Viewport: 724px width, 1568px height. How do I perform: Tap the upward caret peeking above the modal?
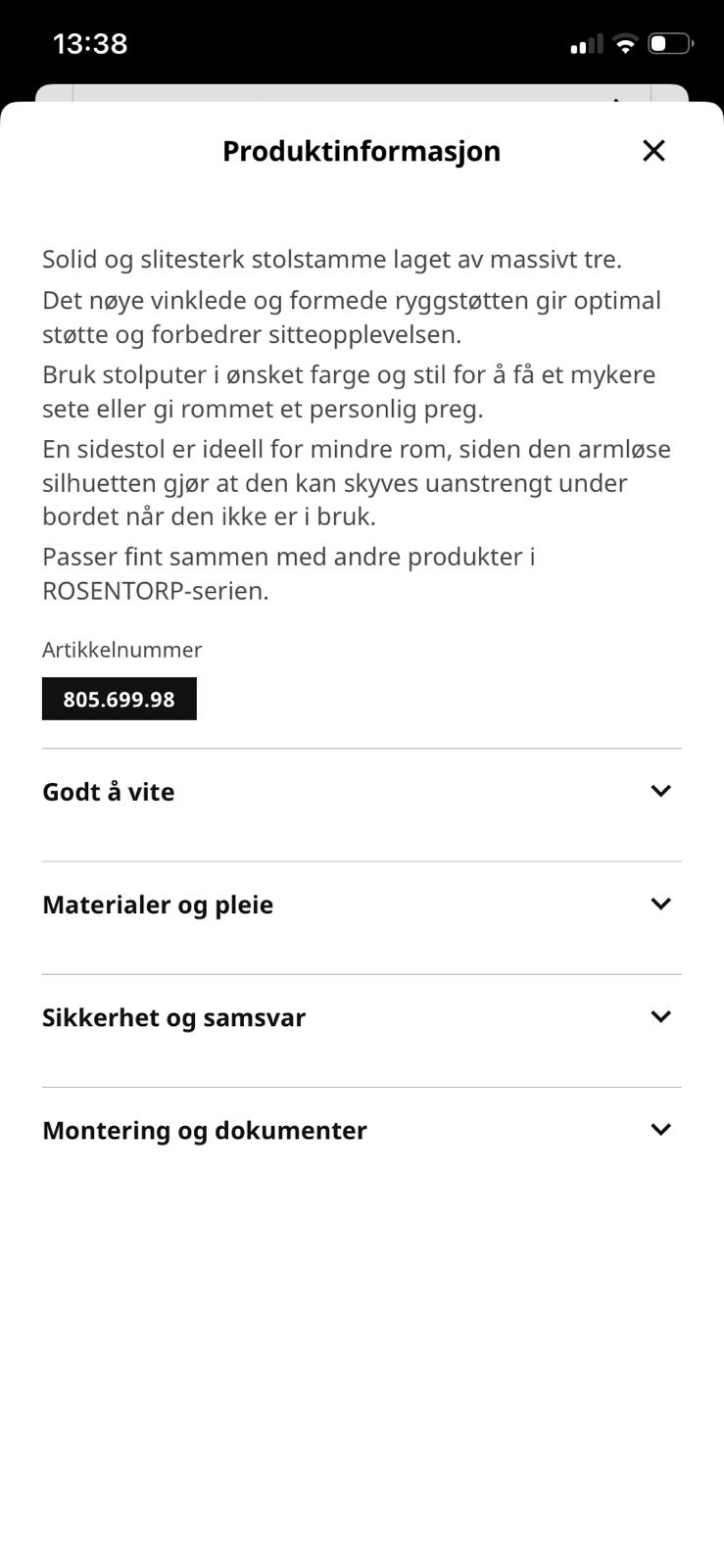pos(615,100)
